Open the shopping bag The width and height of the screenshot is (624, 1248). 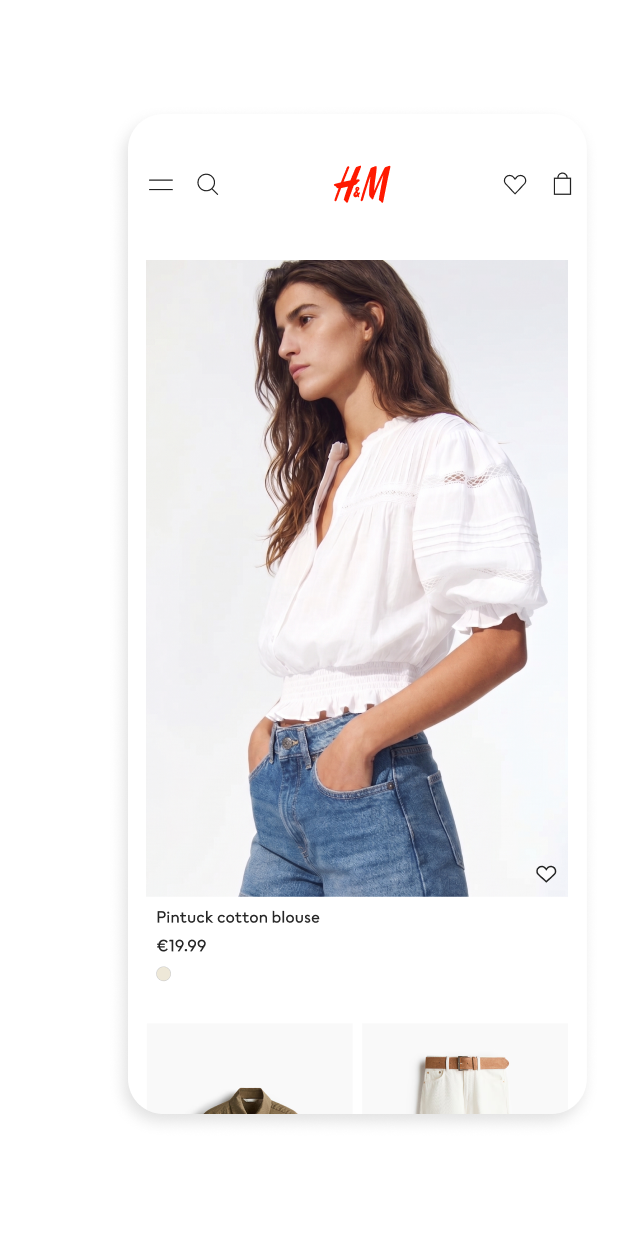tap(562, 184)
